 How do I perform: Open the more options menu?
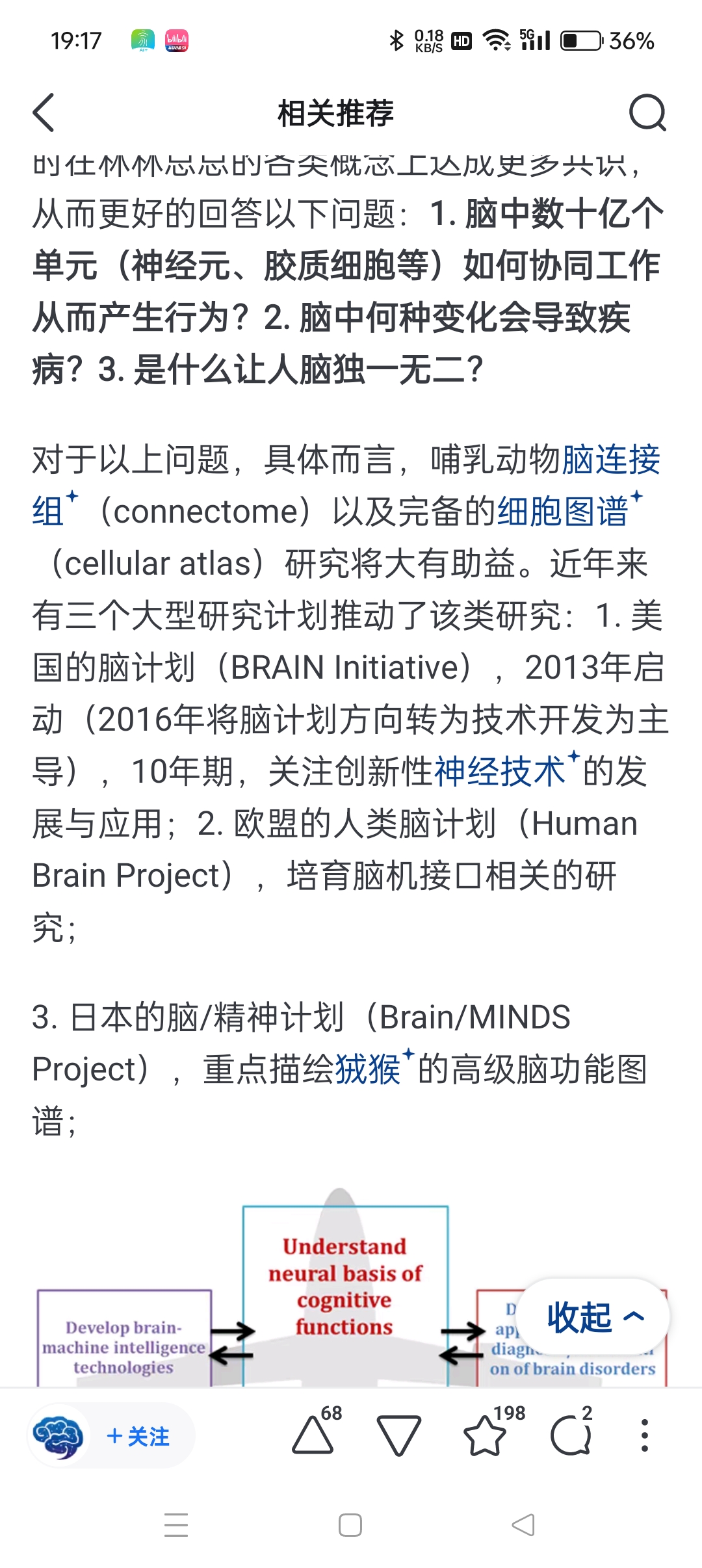point(644,1435)
